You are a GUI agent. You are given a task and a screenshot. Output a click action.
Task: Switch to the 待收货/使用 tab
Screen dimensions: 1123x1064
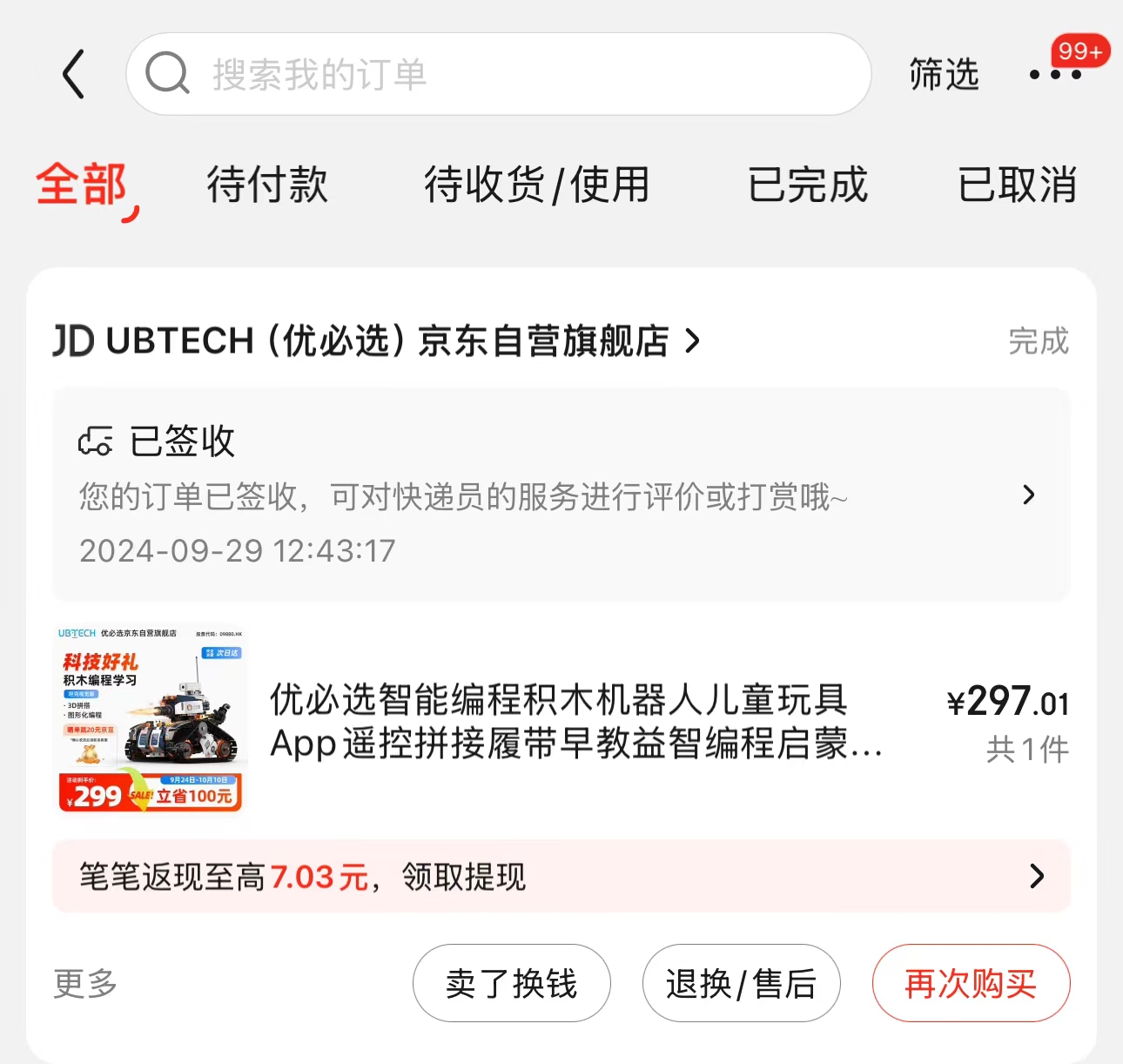536,185
